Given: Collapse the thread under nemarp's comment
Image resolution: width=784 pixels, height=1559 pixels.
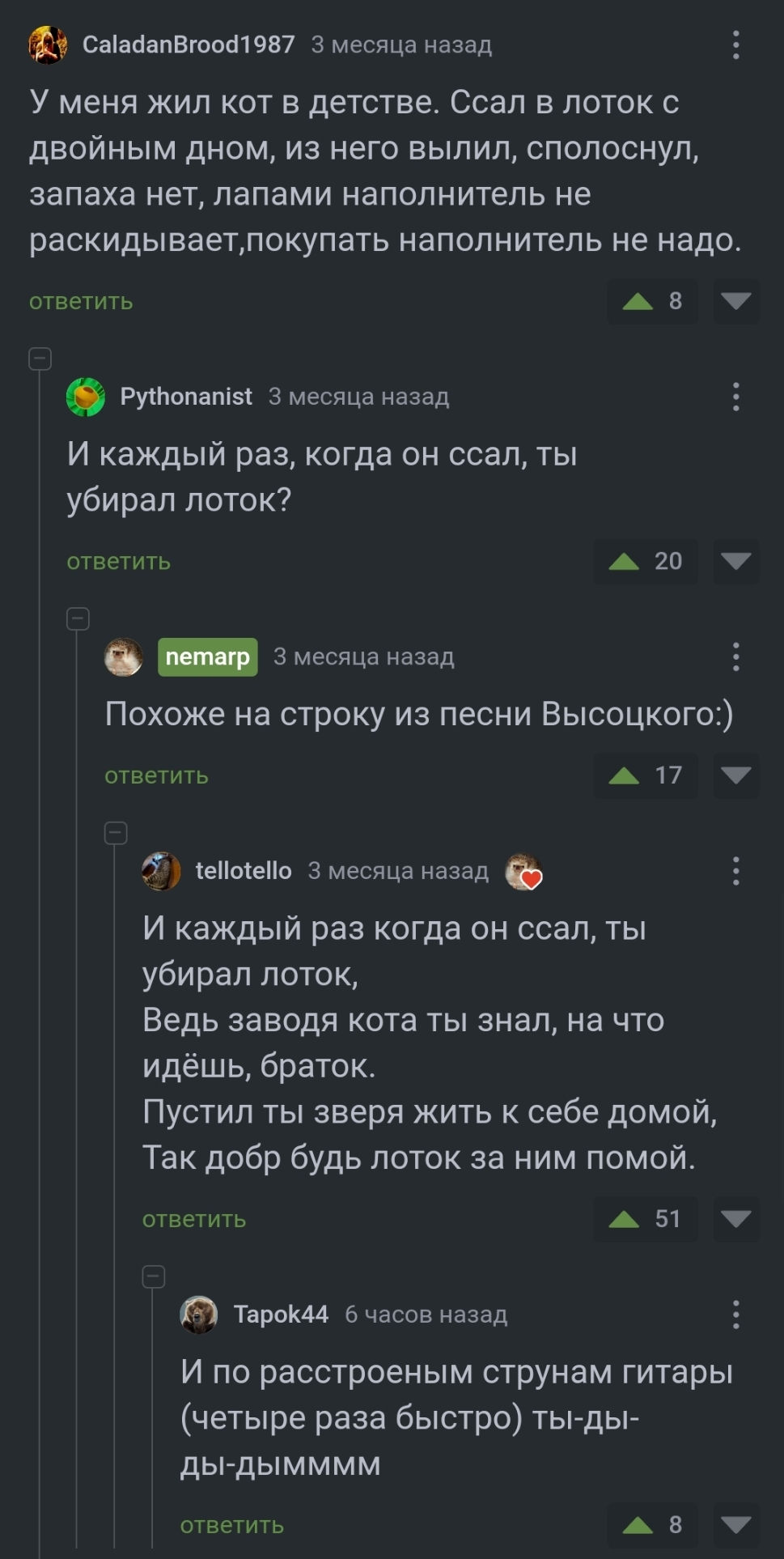Looking at the screenshot, I should (116, 833).
